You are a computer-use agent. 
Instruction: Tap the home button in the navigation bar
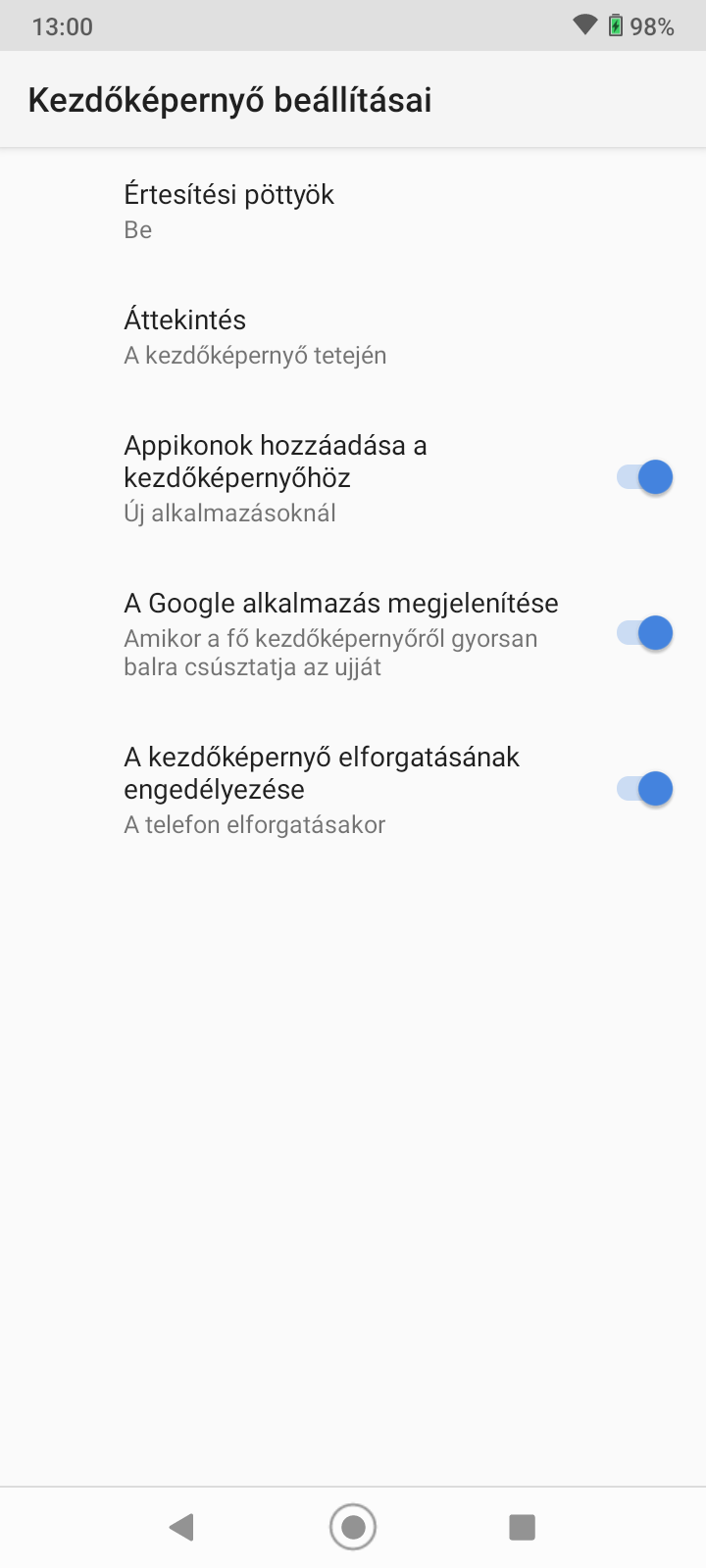point(353,1527)
